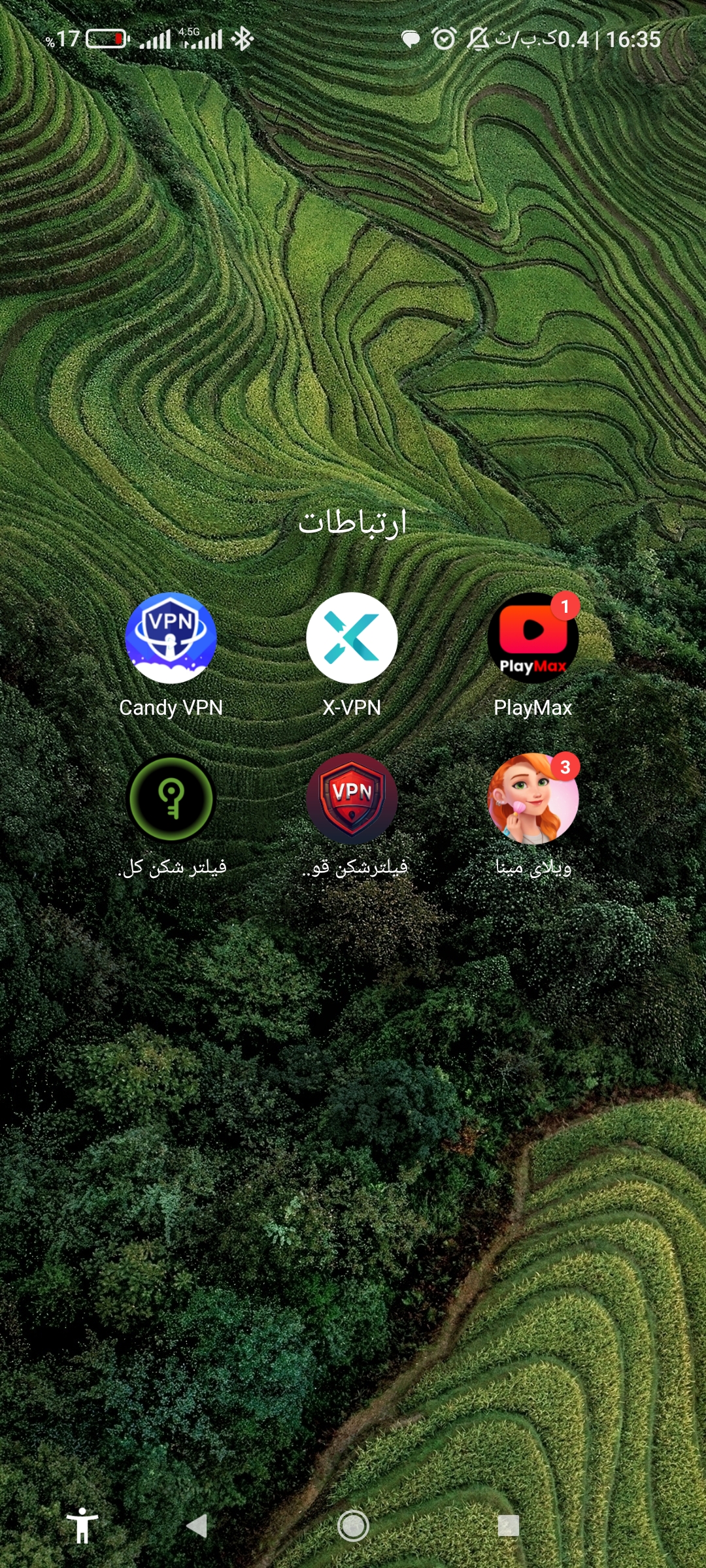Launch the red shield فیلترشکن VPN app
Viewport: 706px width, 1568px height.
tap(352, 798)
